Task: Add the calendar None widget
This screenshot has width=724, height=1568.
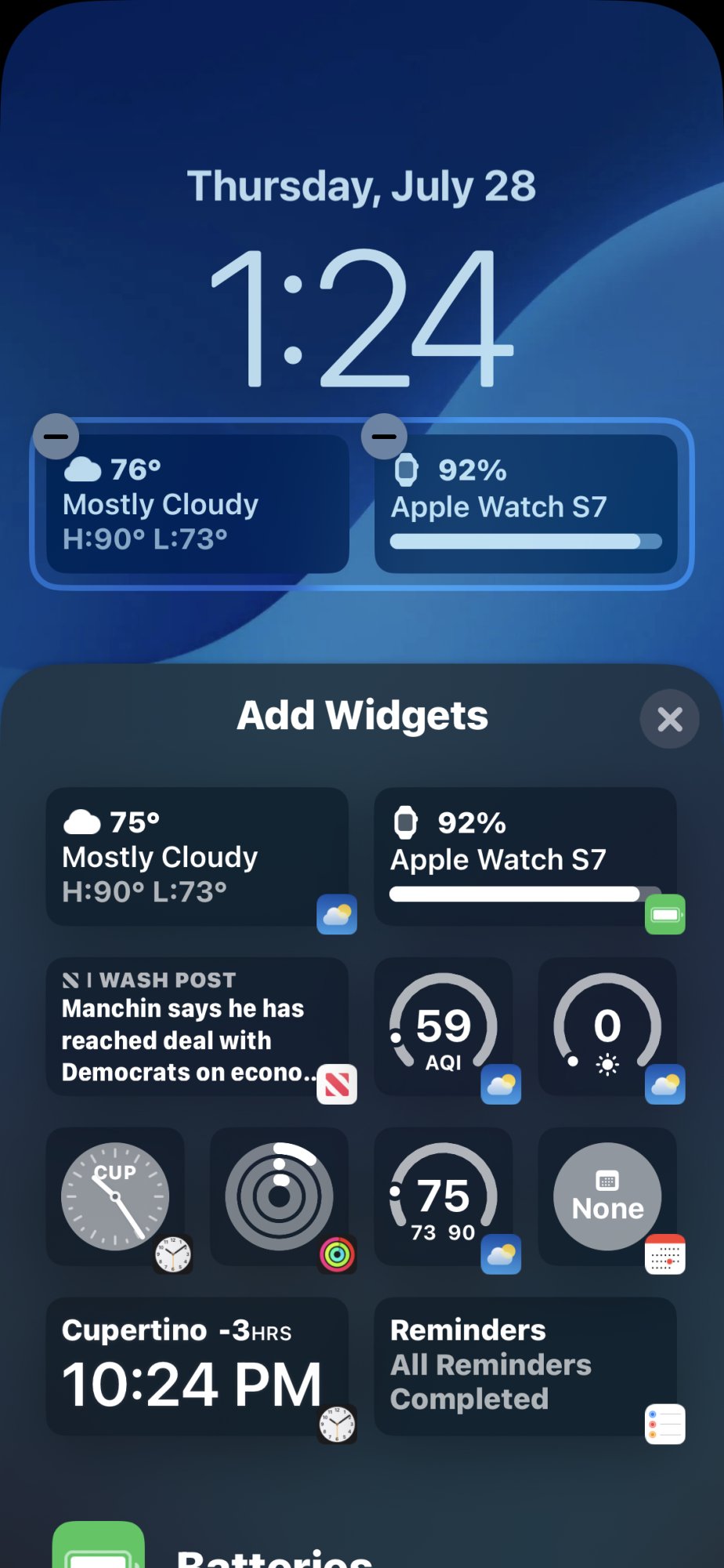Action: click(x=607, y=1196)
